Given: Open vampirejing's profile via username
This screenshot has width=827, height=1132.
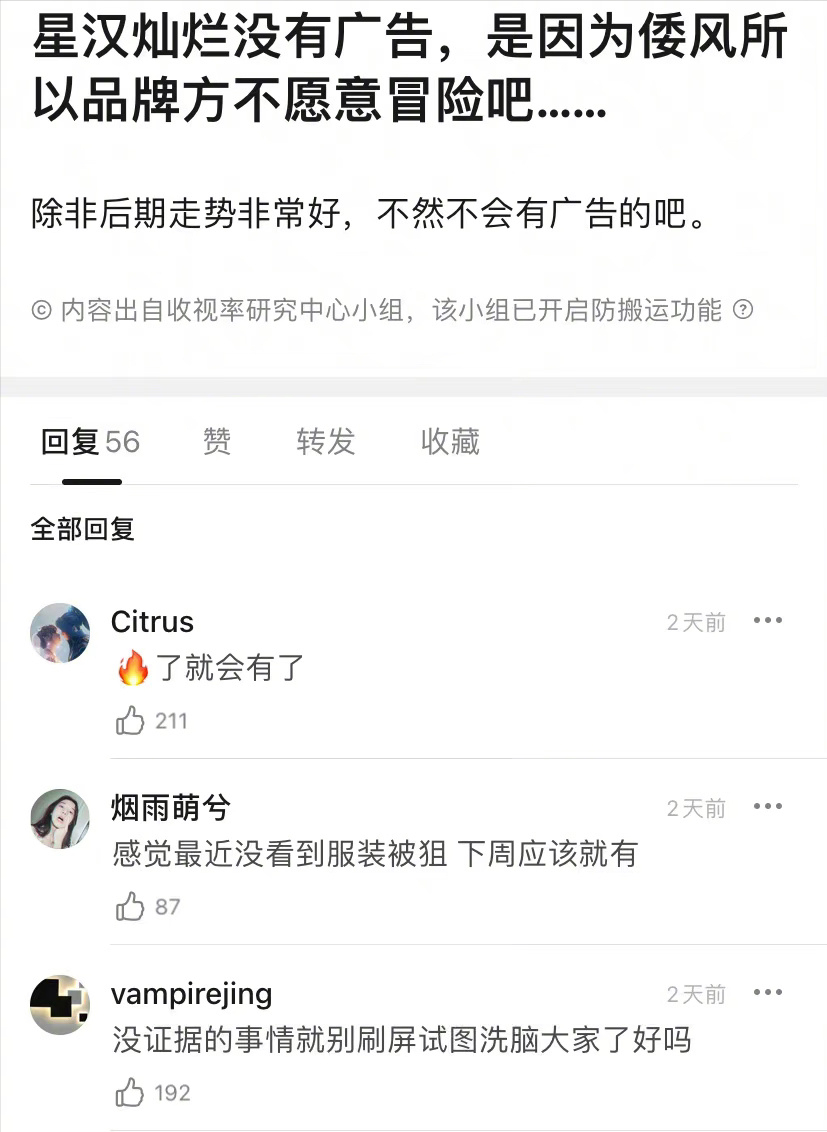Looking at the screenshot, I should [x=193, y=993].
